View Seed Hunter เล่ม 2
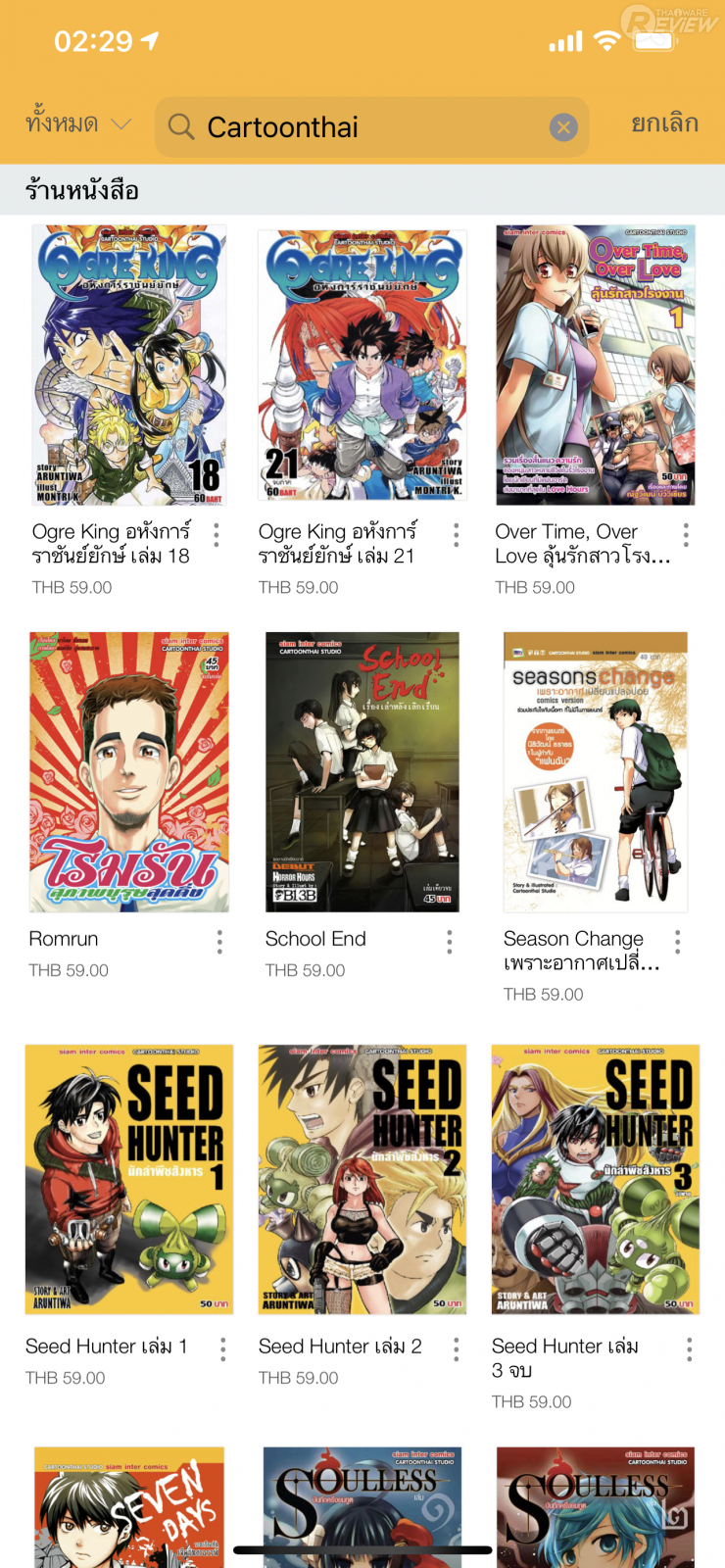This screenshot has width=725, height=1568. [362, 1179]
